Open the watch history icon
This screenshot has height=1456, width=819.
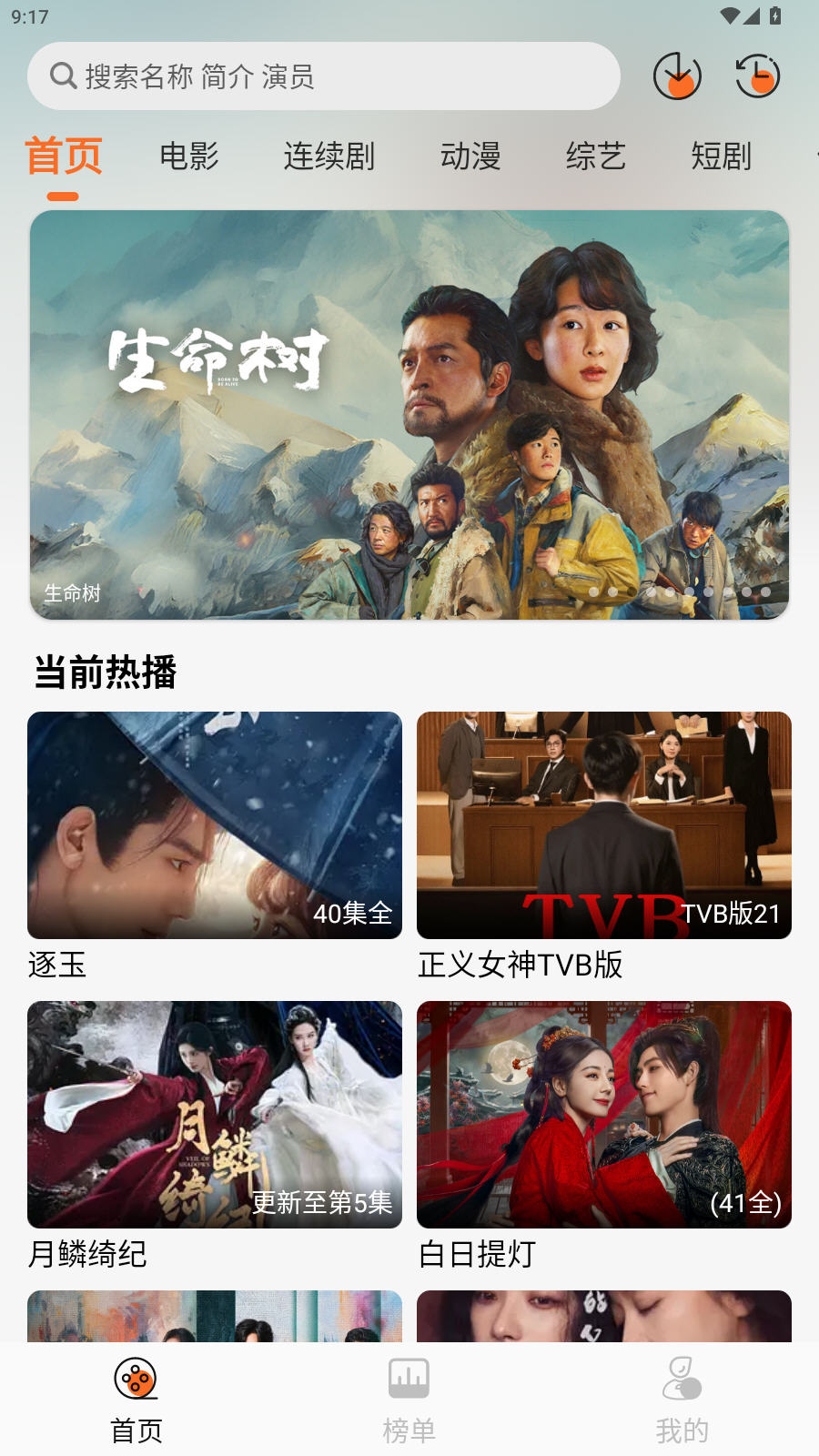point(757,76)
